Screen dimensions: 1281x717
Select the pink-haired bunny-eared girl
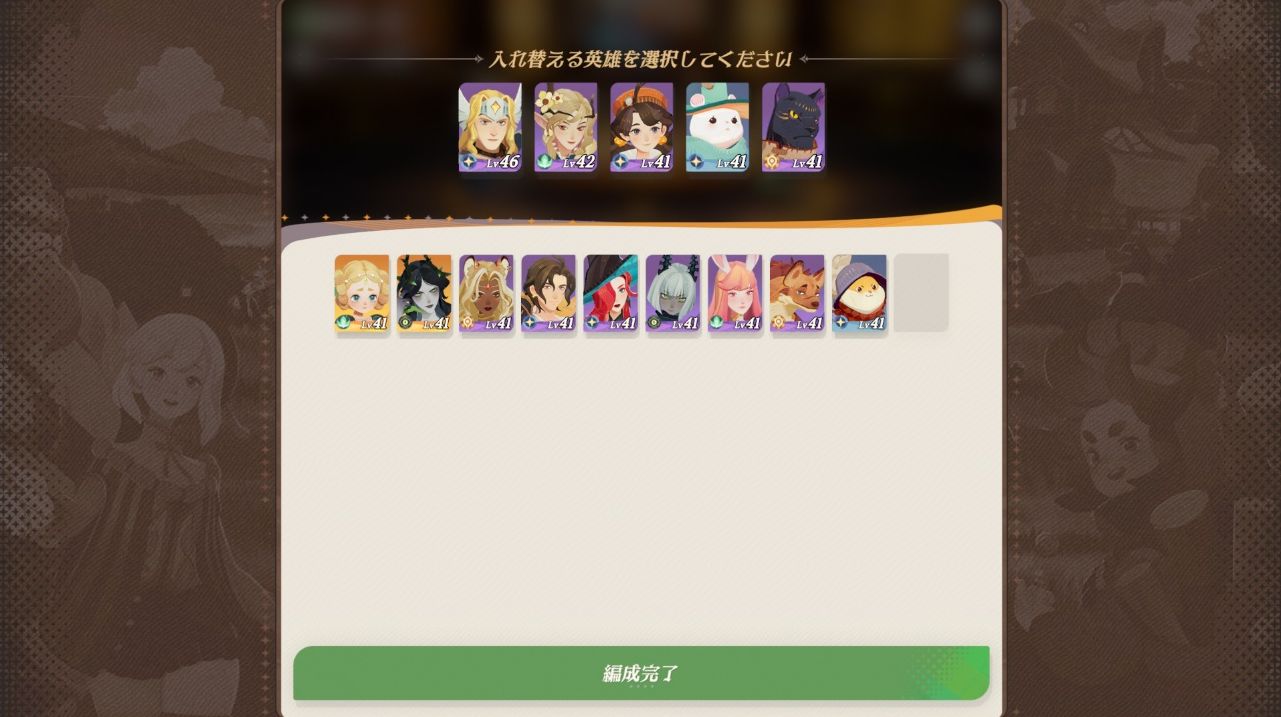pos(735,293)
